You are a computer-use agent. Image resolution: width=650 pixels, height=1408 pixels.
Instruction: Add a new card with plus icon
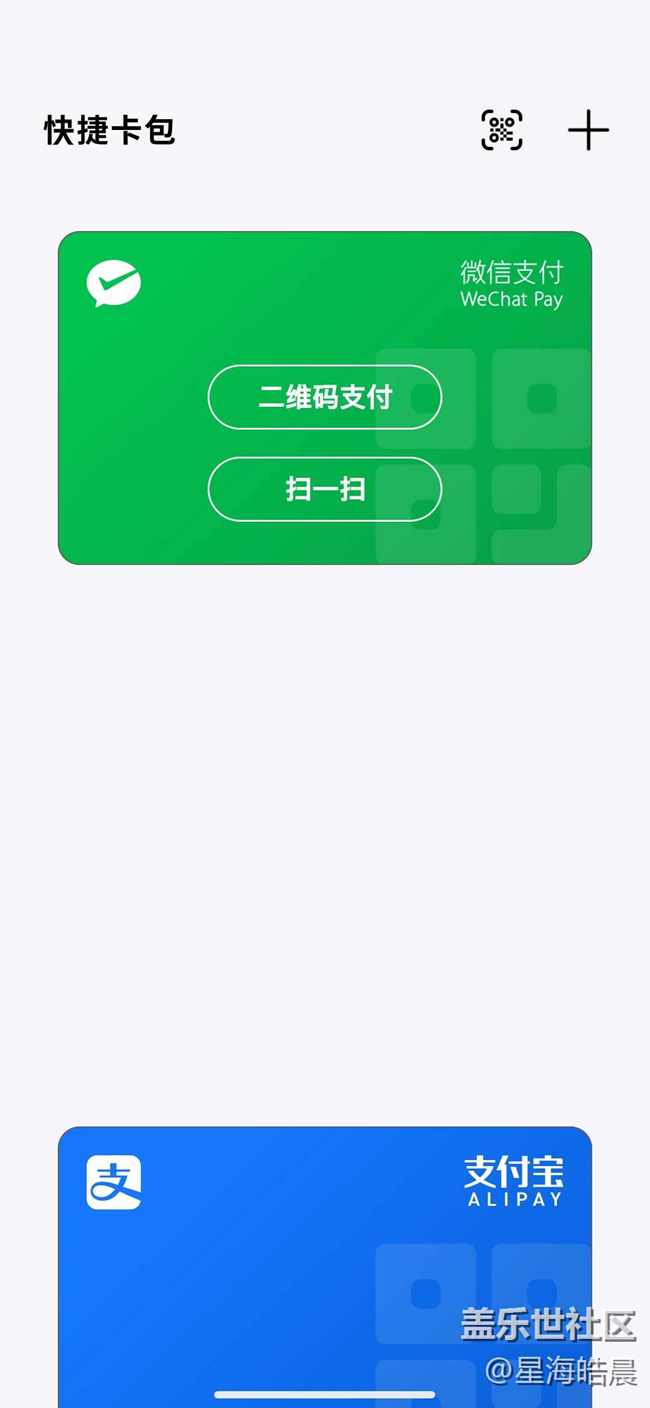coord(588,130)
